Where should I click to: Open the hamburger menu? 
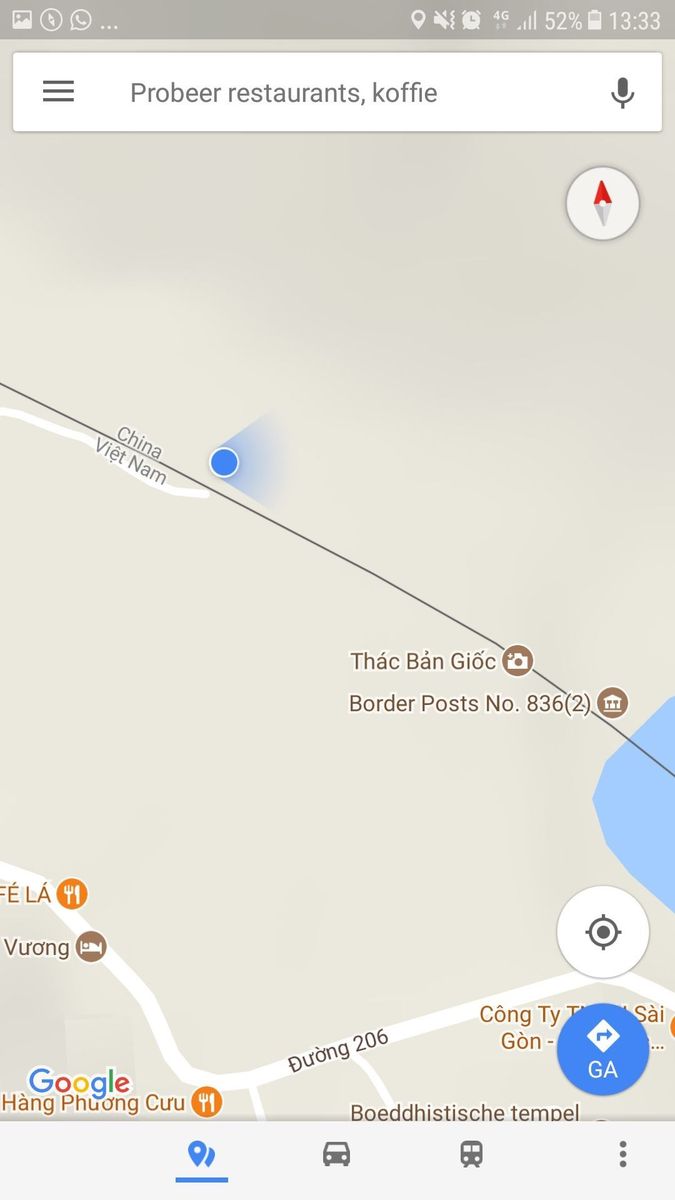point(58,92)
